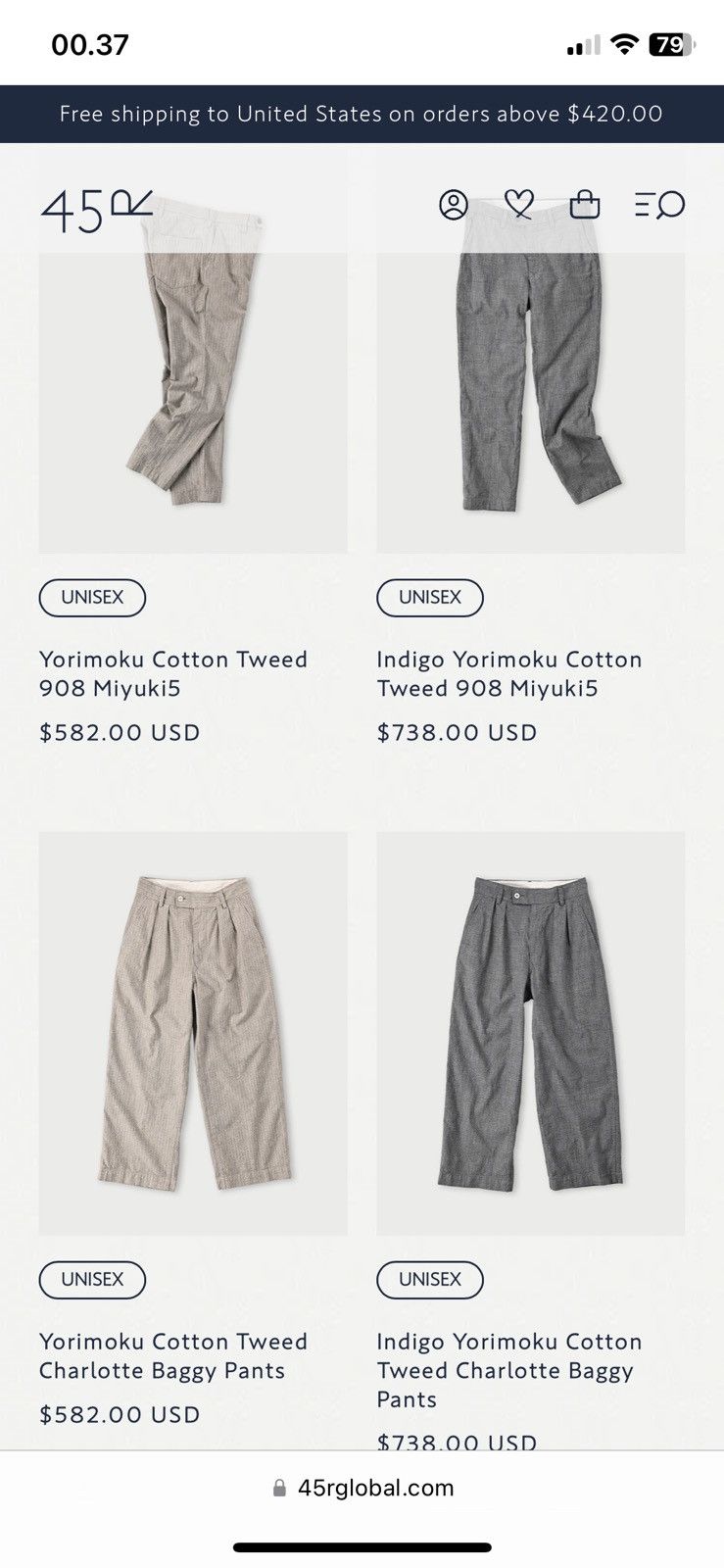Go to the 45R home logo
Image resolution: width=724 pixels, height=1568 pixels.
coord(96,209)
